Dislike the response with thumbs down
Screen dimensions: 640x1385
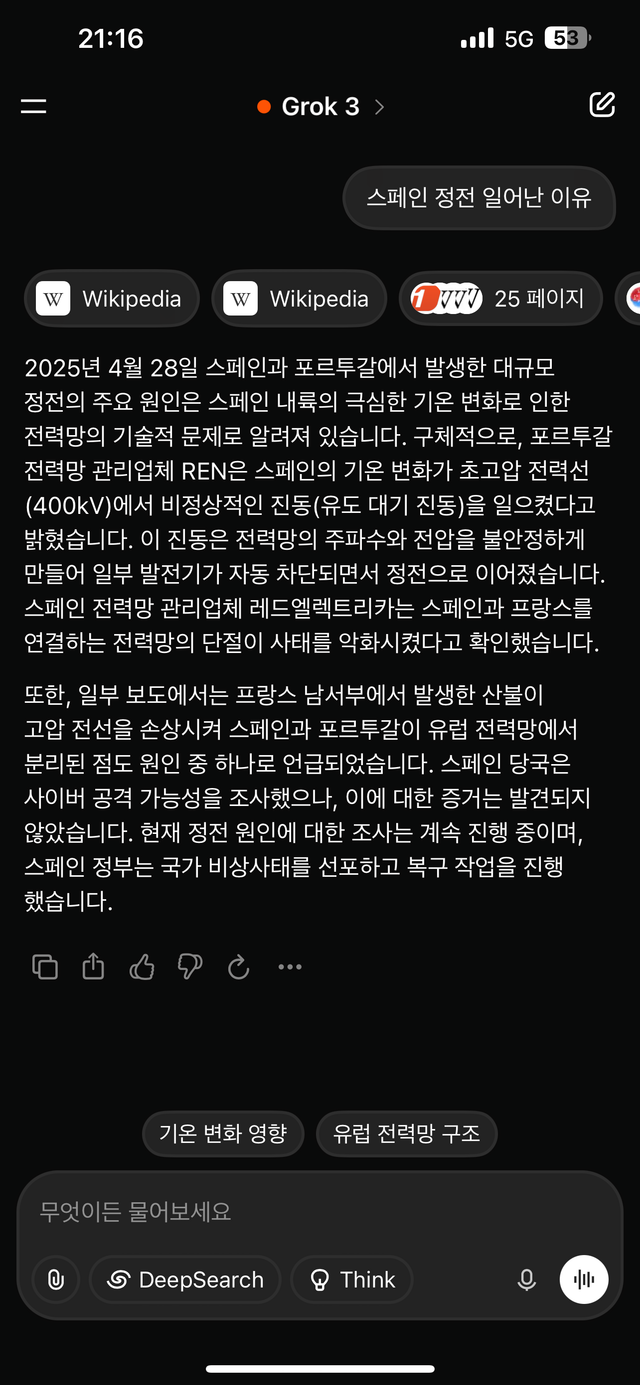[190, 967]
